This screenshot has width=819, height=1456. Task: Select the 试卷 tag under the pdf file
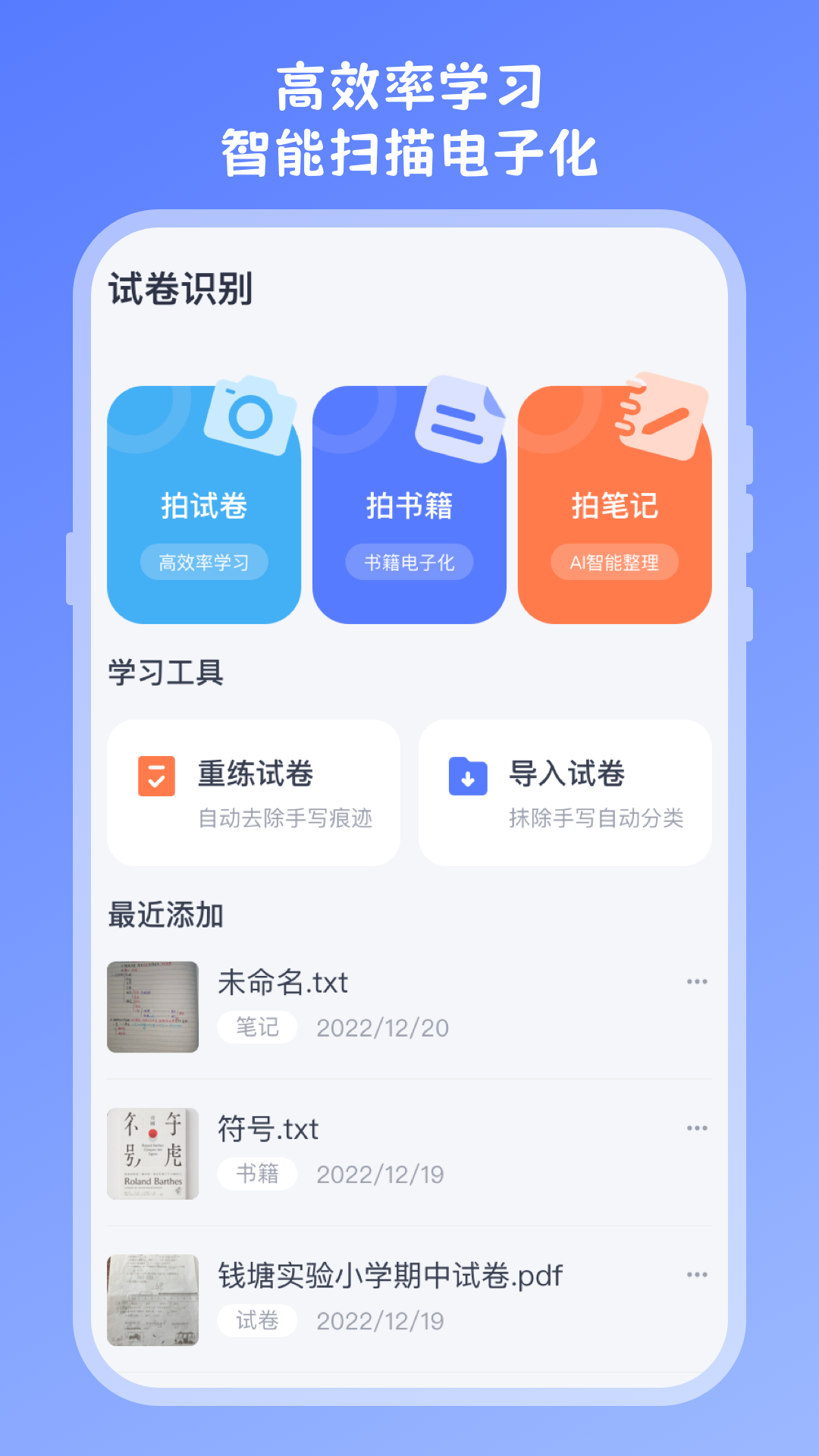point(256,1319)
